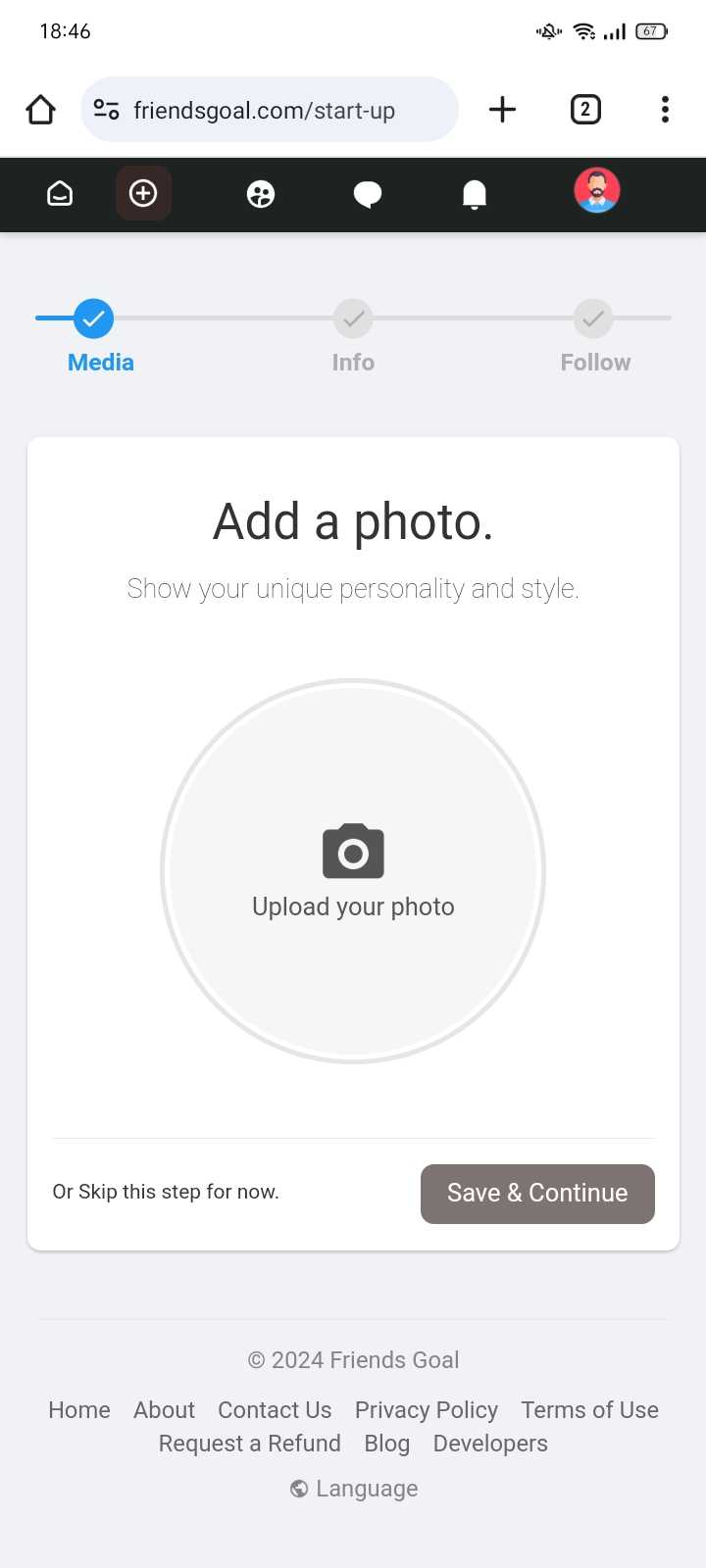Click the create post plus icon
Image resolution: width=706 pixels, height=1568 pixels.
(x=143, y=193)
